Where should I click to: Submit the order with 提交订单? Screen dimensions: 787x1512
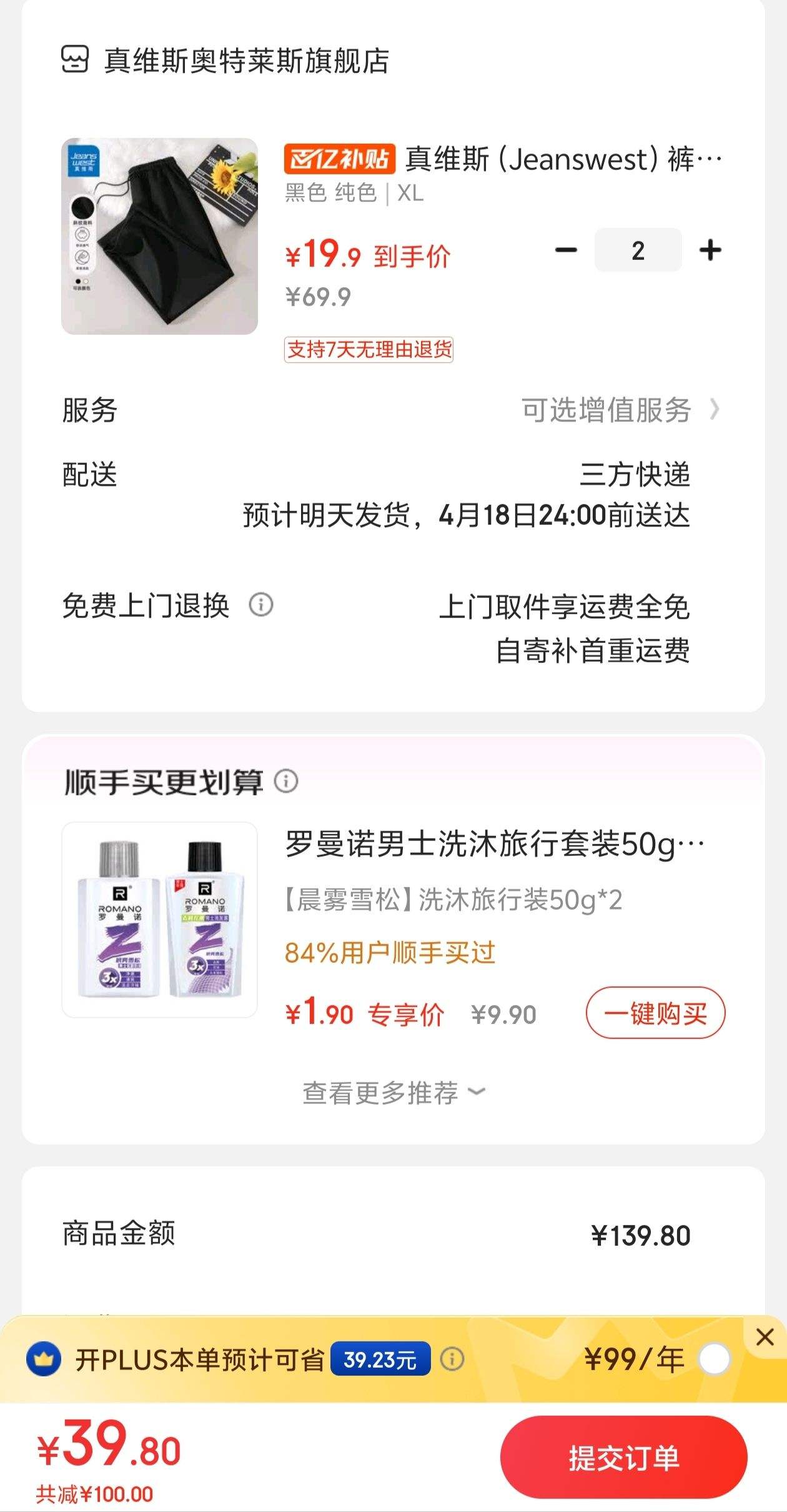coord(623,1458)
